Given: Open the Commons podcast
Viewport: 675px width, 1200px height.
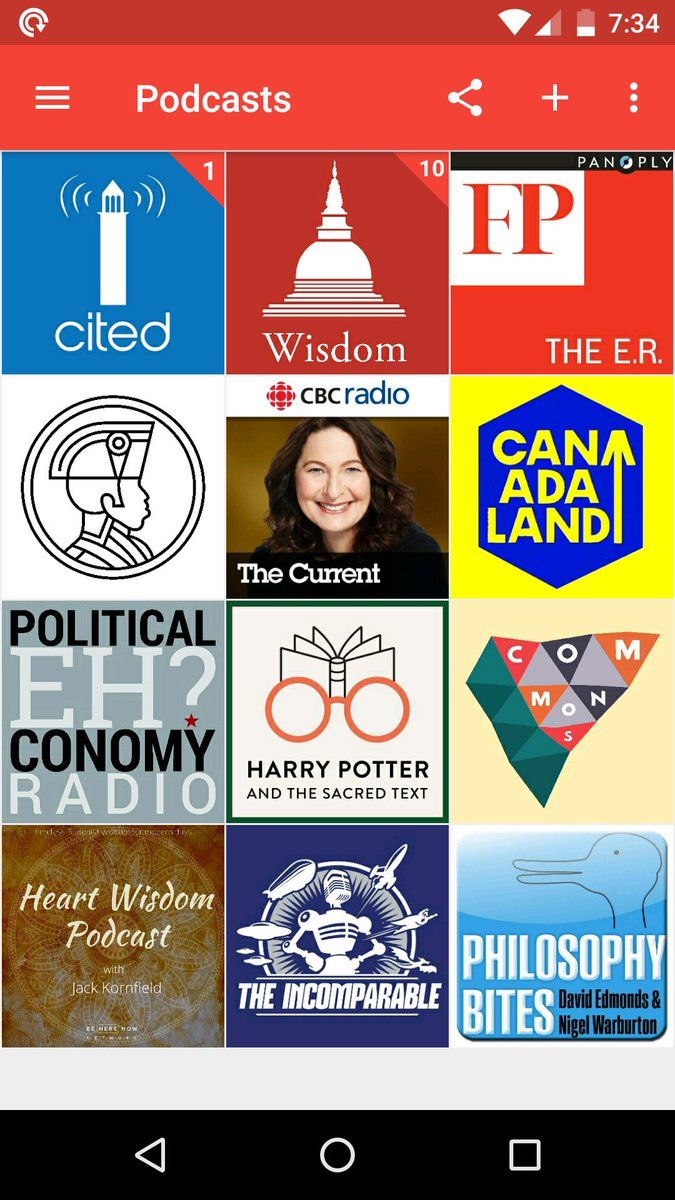Looking at the screenshot, I should tap(561, 711).
